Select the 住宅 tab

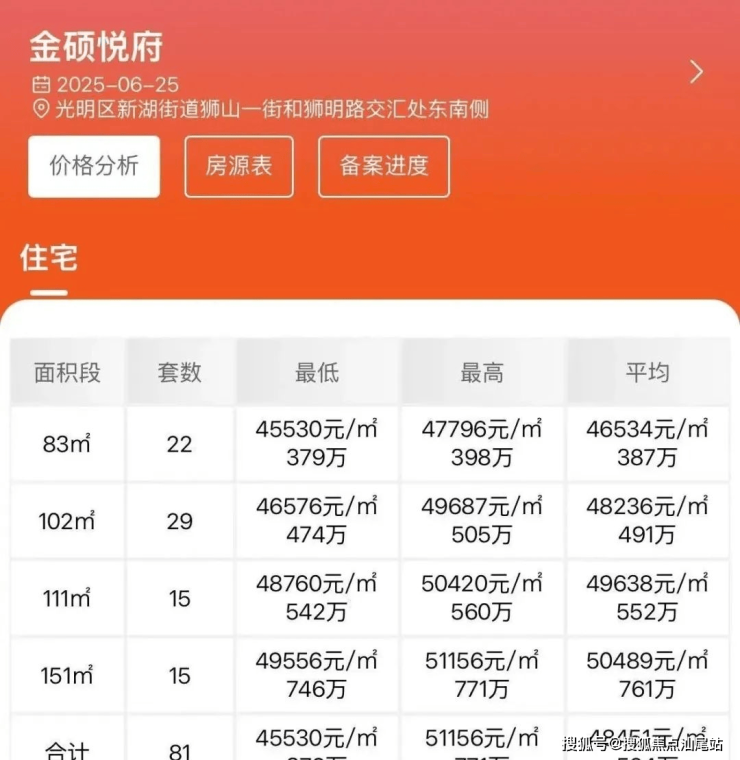[49, 259]
